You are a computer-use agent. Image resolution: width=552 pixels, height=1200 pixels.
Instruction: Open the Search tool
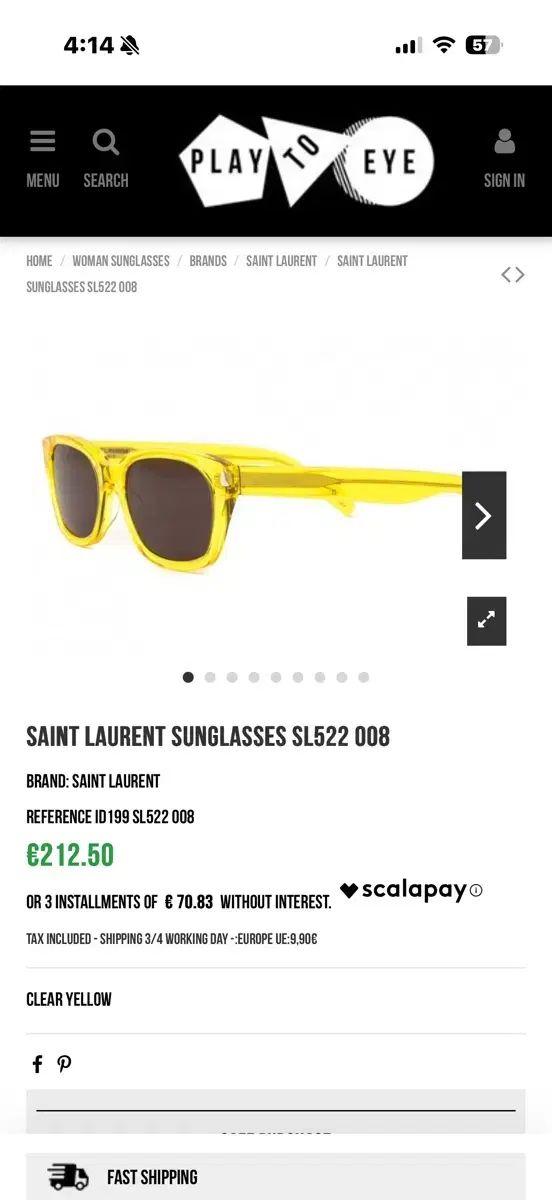106,159
